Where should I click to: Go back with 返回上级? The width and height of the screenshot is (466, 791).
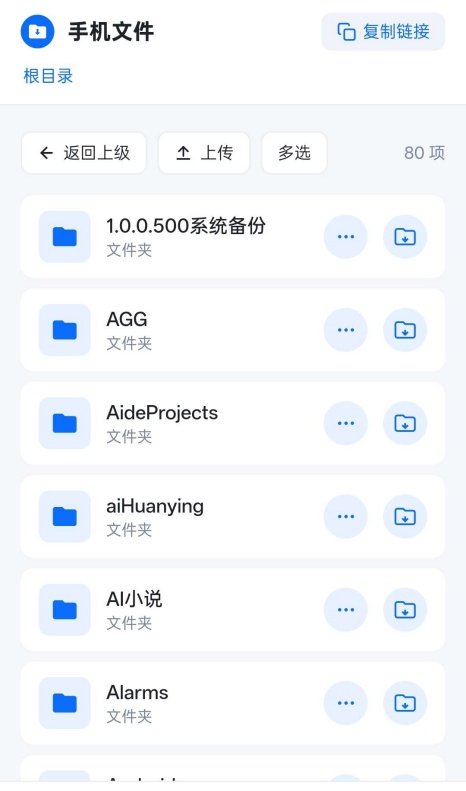(84, 153)
